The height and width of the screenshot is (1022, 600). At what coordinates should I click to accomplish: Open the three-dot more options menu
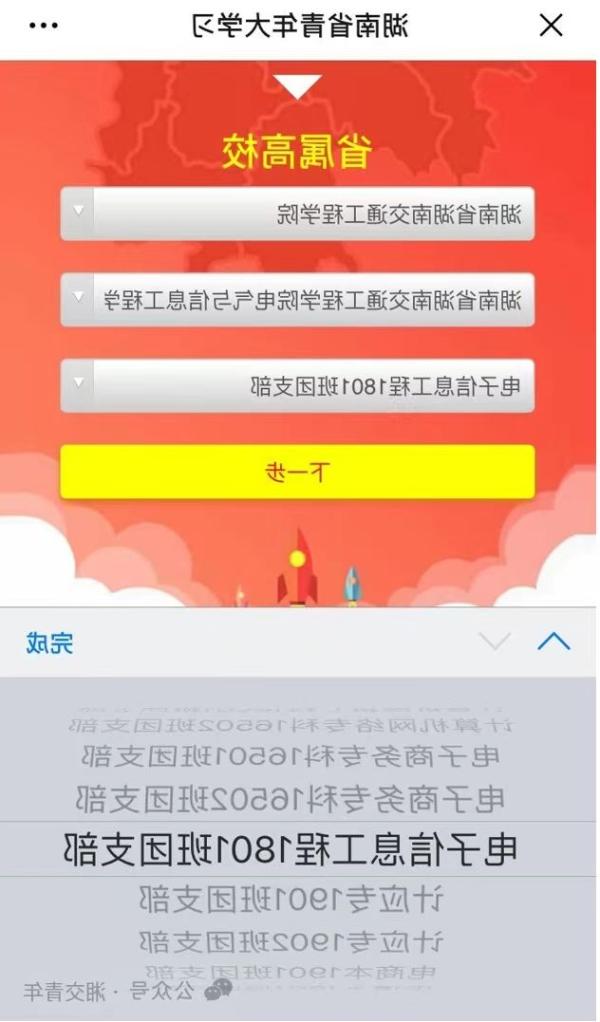43,27
